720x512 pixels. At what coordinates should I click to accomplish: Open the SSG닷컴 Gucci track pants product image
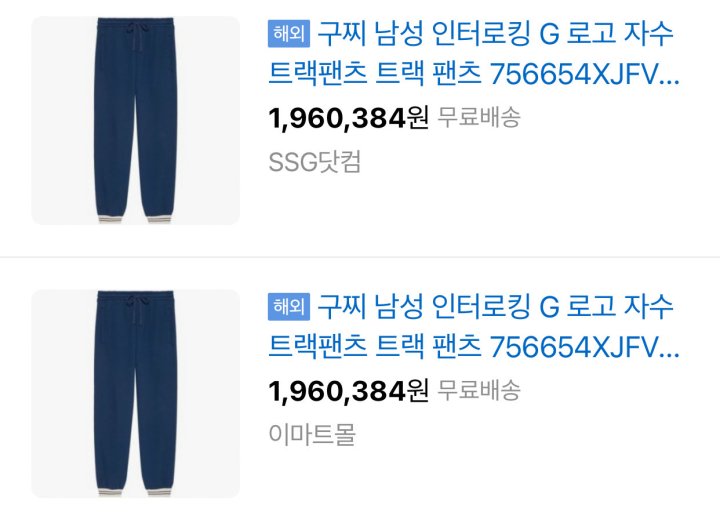(135, 120)
